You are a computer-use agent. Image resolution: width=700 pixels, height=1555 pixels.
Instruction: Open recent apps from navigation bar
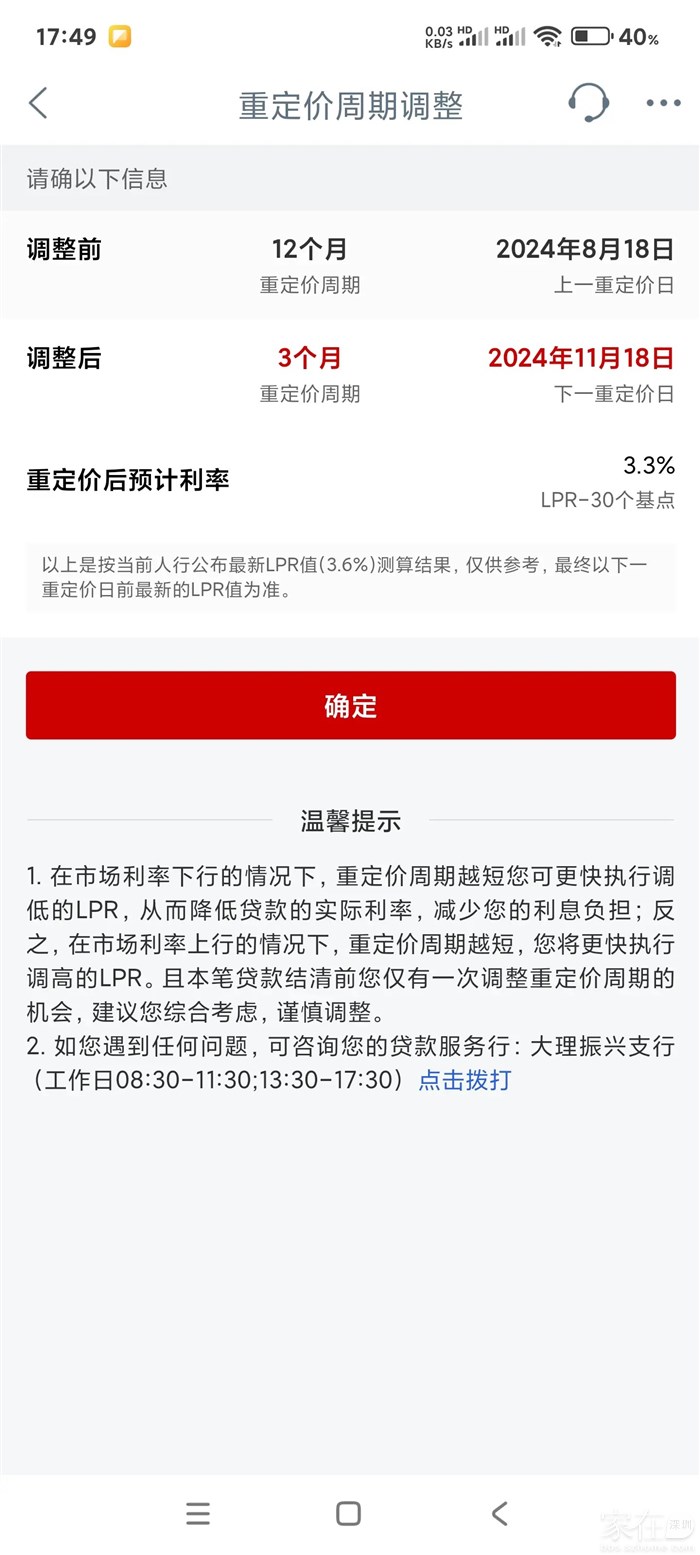pyautogui.click(x=198, y=1513)
